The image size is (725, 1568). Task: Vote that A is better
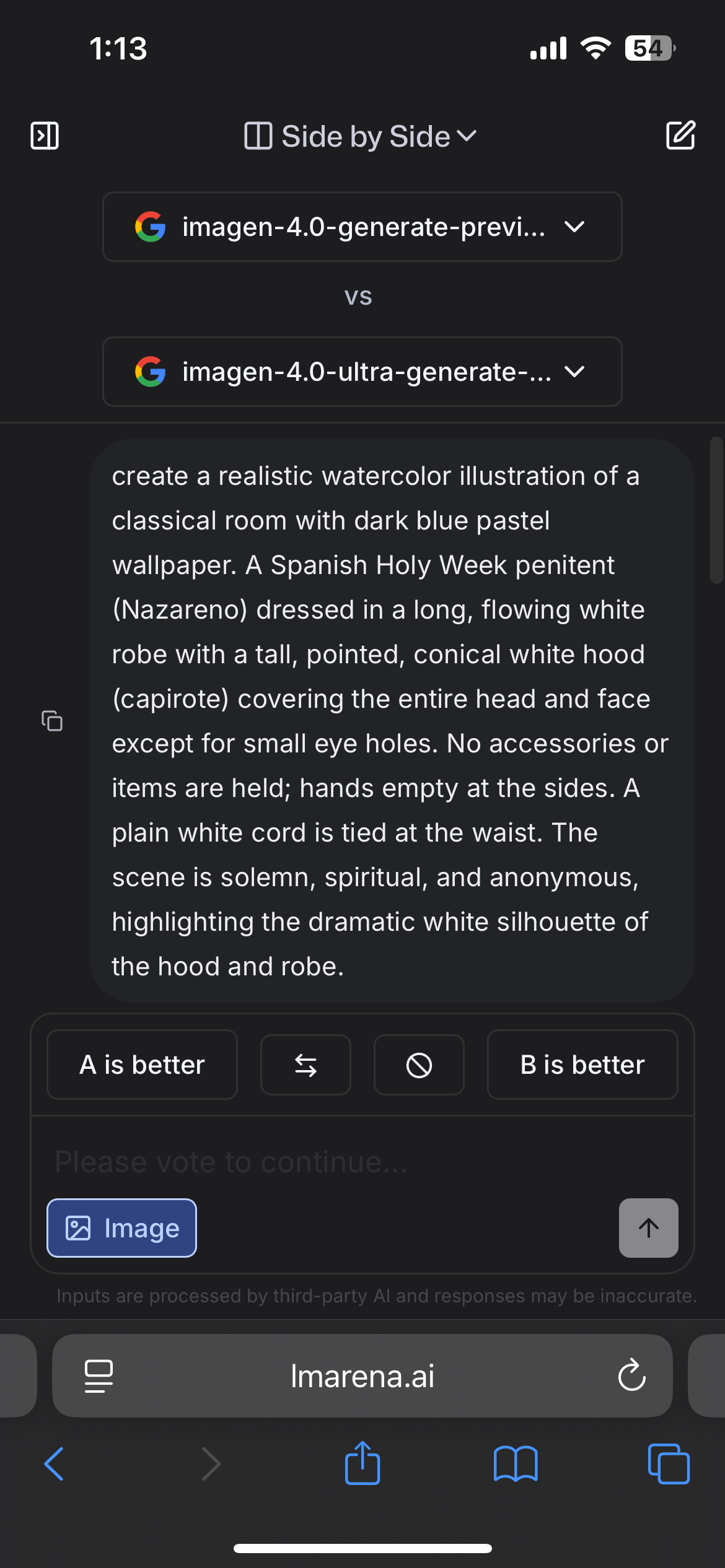click(x=142, y=1065)
